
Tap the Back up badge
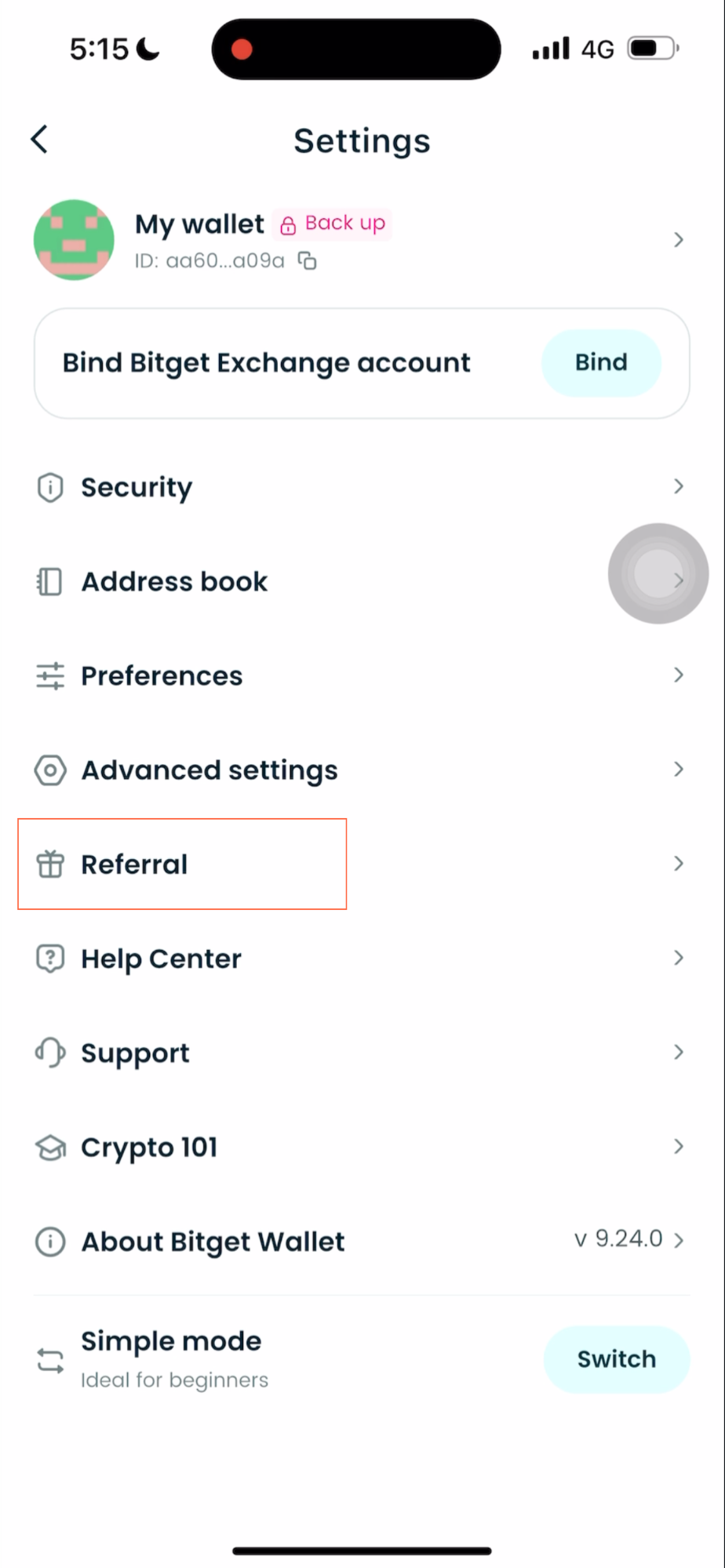pyautogui.click(x=333, y=224)
